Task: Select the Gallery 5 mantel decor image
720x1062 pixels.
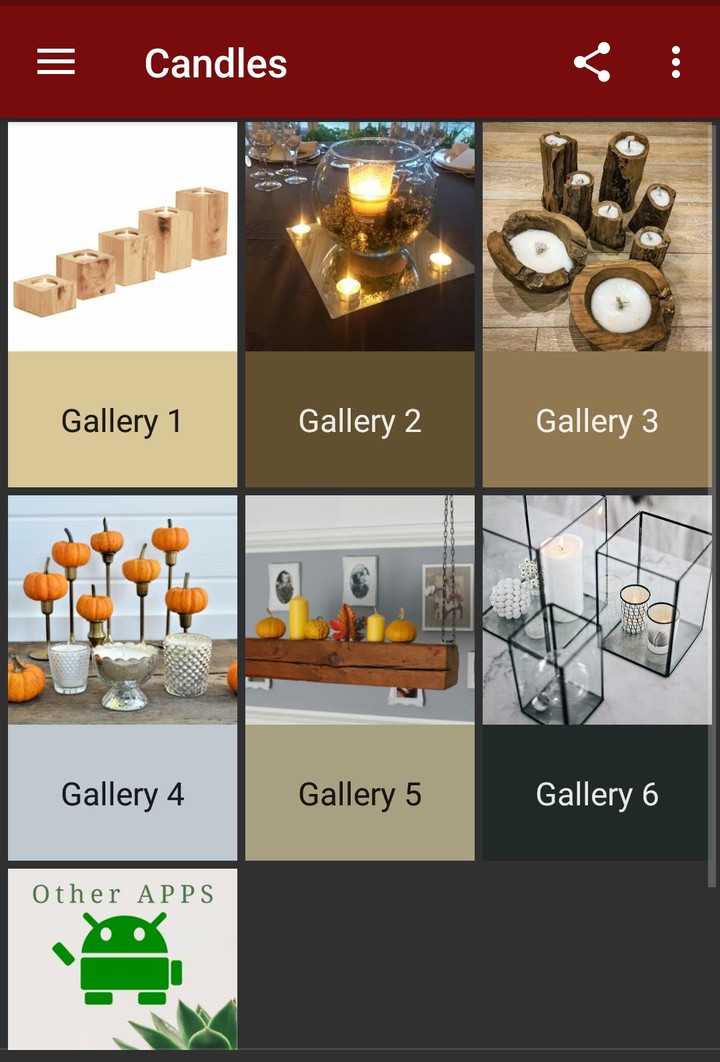Action: pyautogui.click(x=359, y=608)
